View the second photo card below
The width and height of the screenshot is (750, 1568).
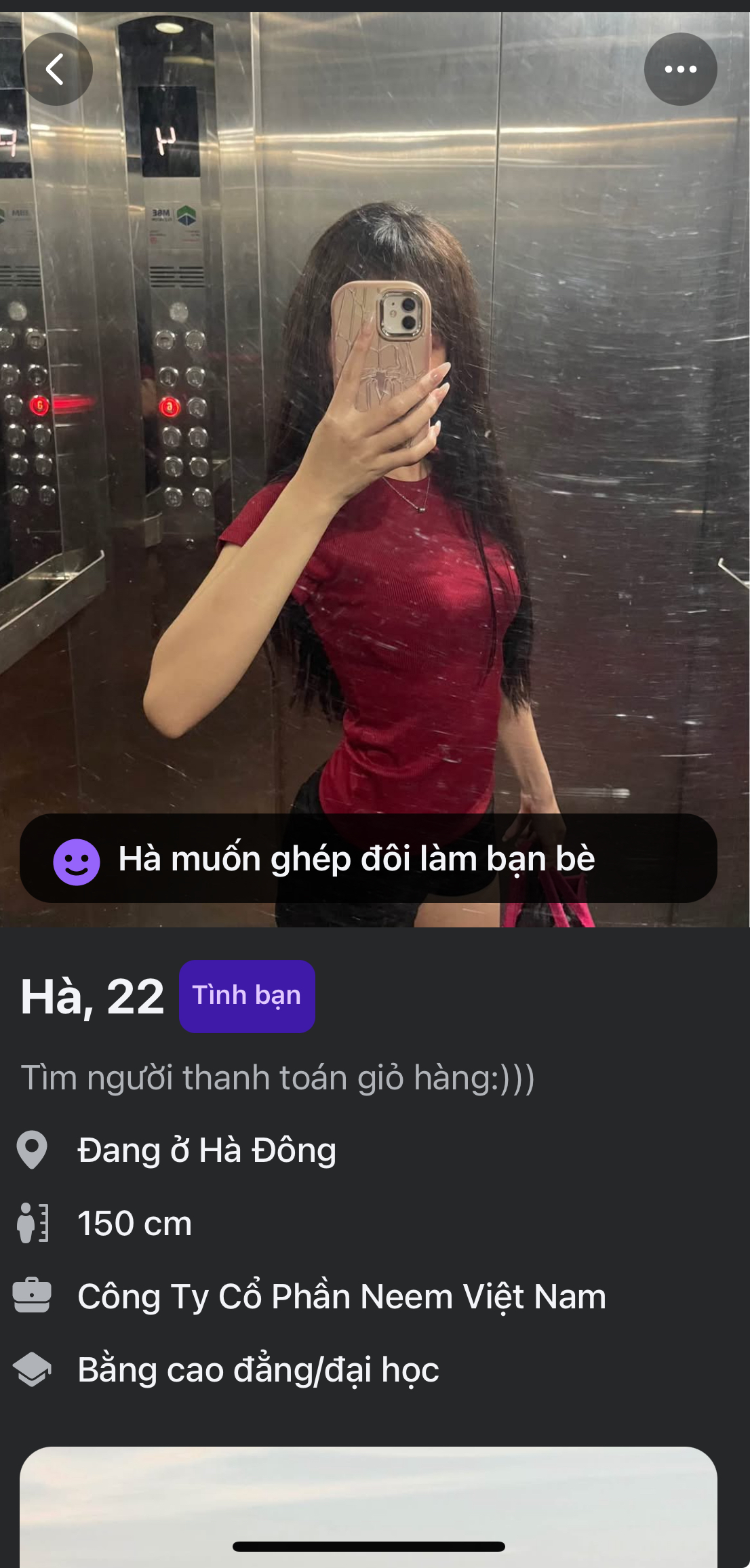pos(368,1505)
